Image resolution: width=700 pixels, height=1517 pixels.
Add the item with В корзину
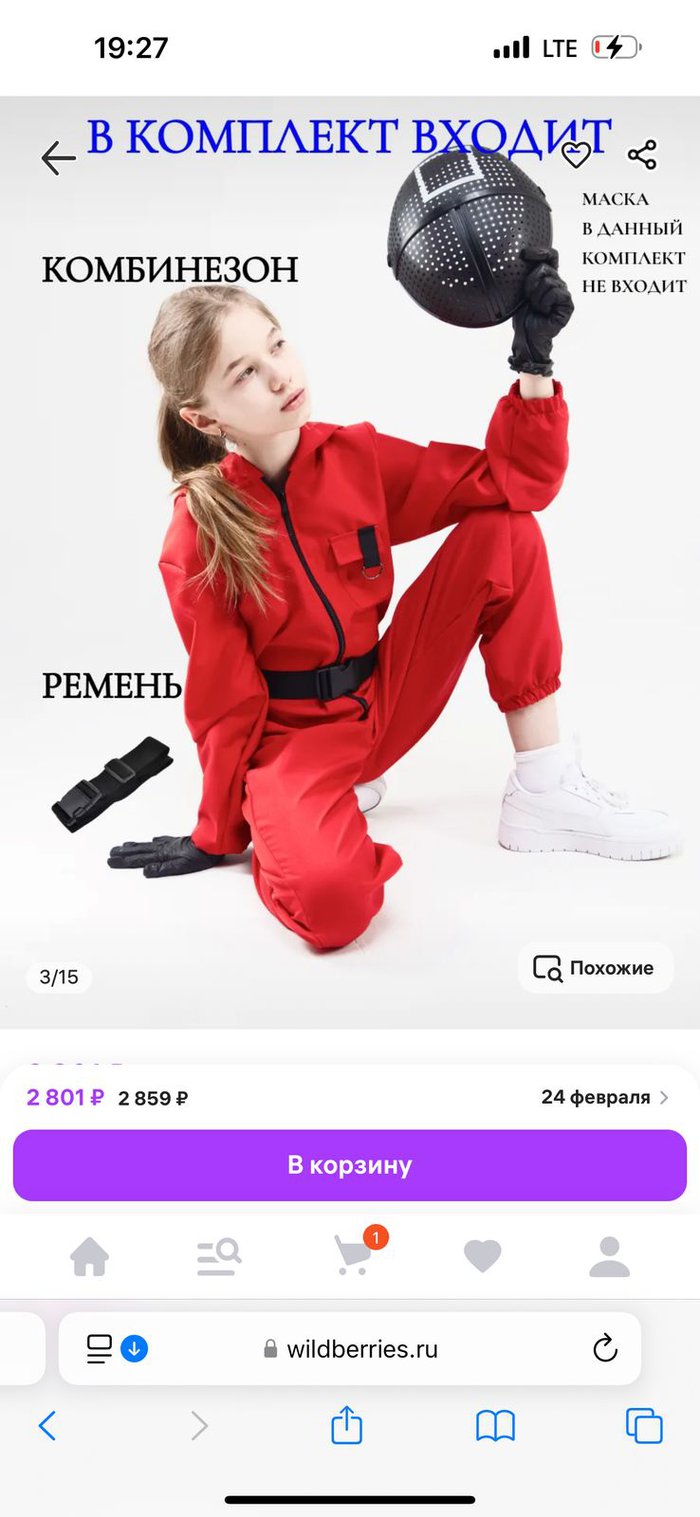click(x=350, y=1165)
